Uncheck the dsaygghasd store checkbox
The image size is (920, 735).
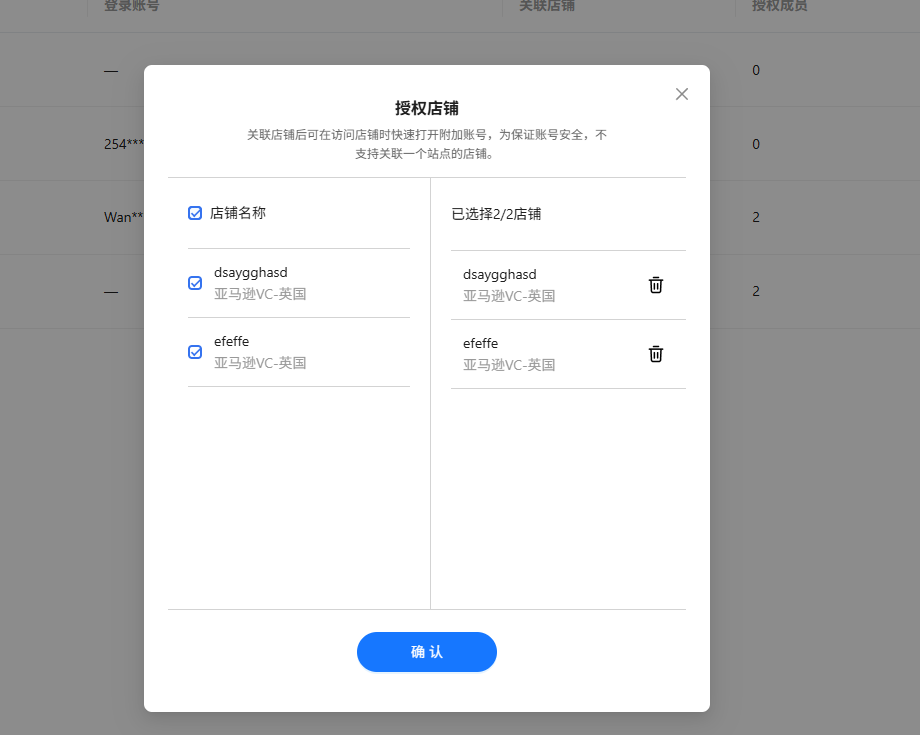click(195, 283)
